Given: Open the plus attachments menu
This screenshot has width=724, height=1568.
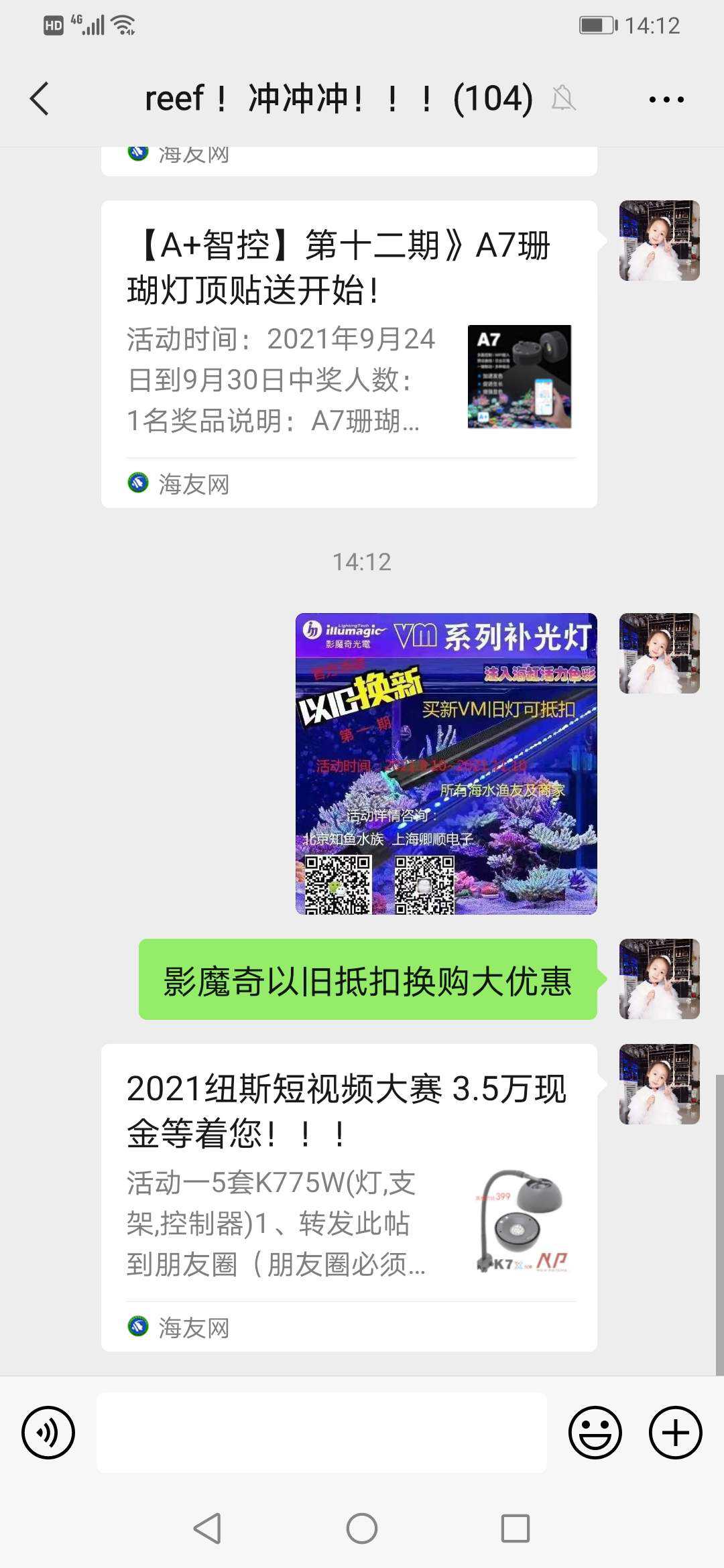Looking at the screenshot, I should point(675,1433).
